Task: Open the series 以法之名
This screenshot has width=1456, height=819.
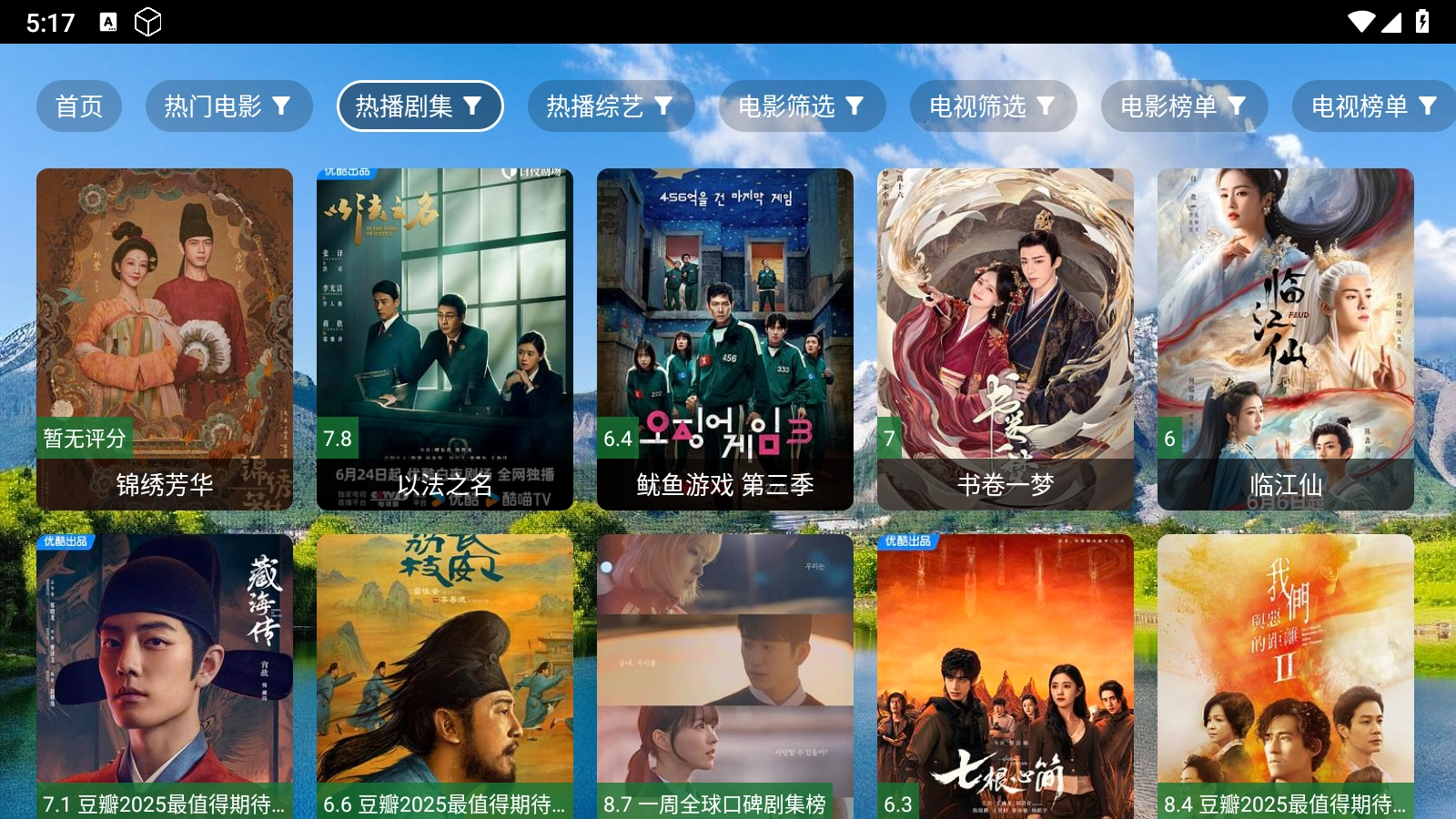Action: (445, 339)
